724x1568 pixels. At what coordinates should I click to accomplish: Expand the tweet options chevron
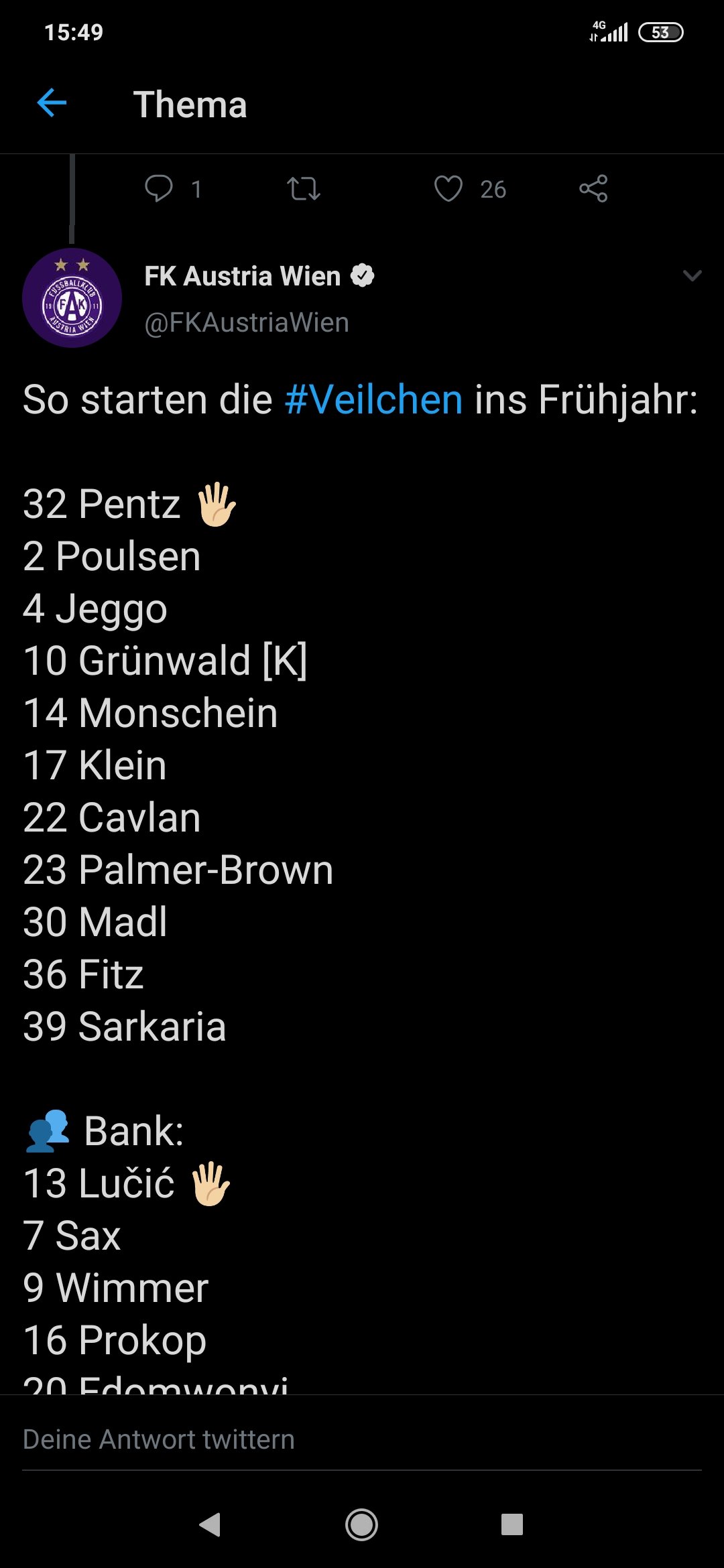tap(692, 275)
